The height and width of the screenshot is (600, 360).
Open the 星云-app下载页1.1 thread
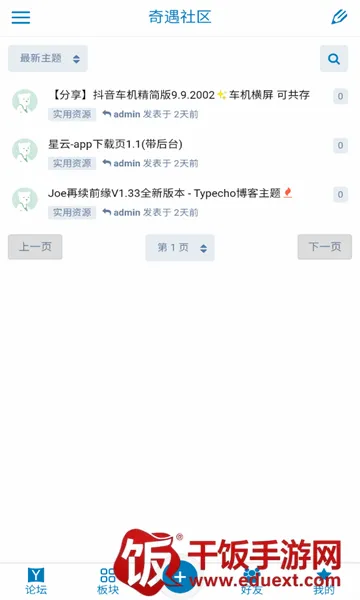(115, 144)
